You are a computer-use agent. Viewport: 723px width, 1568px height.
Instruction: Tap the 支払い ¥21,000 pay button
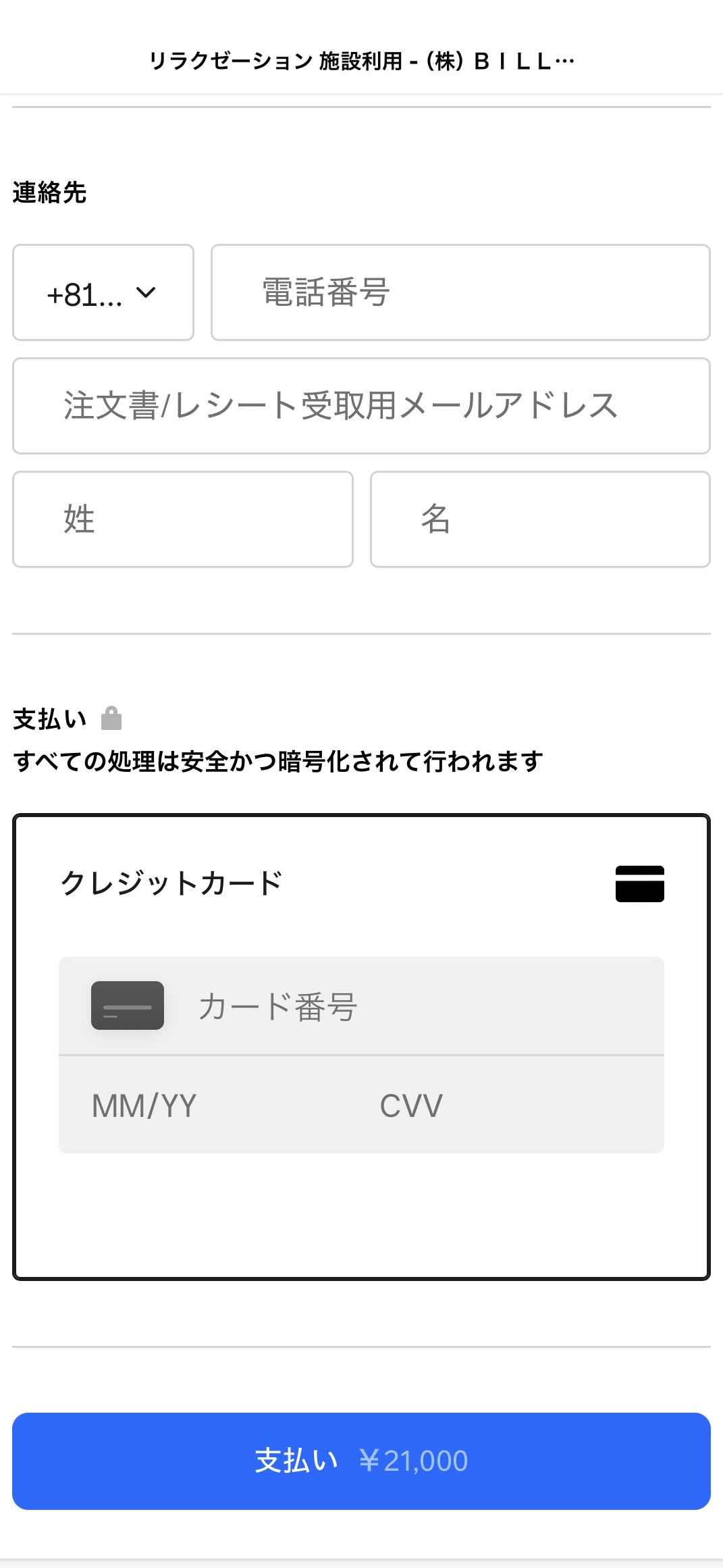point(361,1461)
